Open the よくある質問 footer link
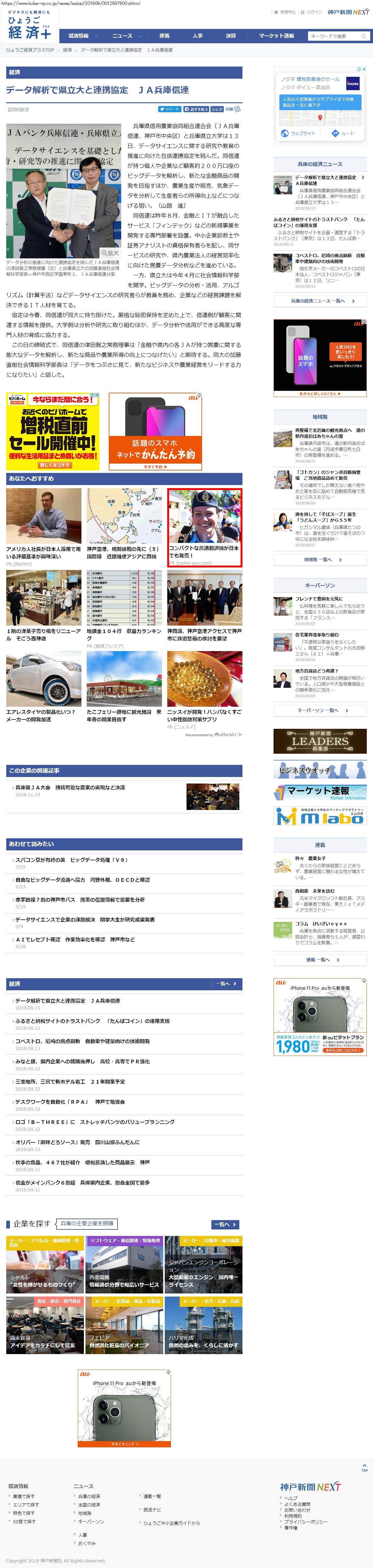The image size is (373, 1568). click(x=297, y=1504)
